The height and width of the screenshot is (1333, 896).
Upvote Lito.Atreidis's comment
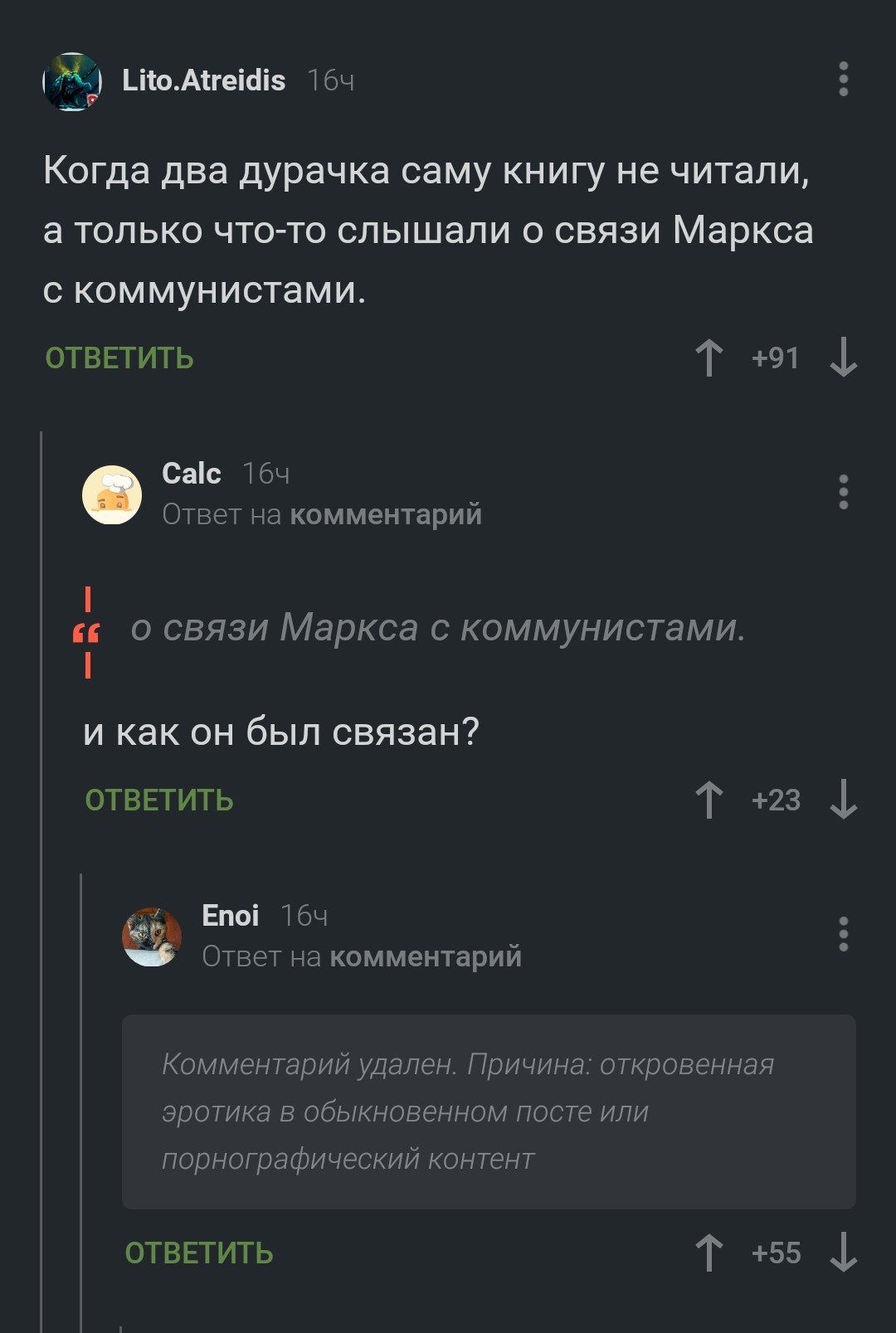[709, 358]
